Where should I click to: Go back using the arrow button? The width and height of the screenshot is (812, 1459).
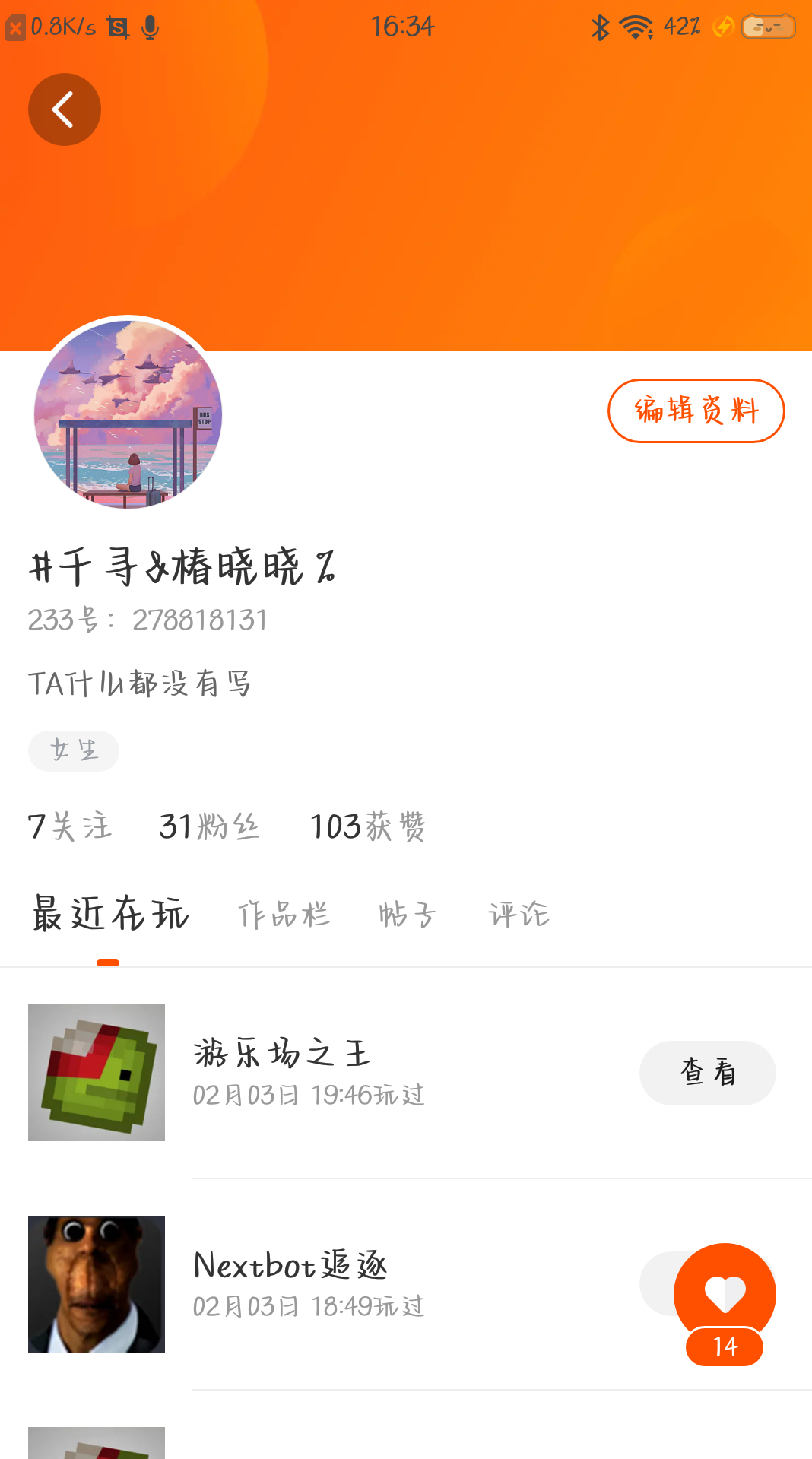coord(65,109)
